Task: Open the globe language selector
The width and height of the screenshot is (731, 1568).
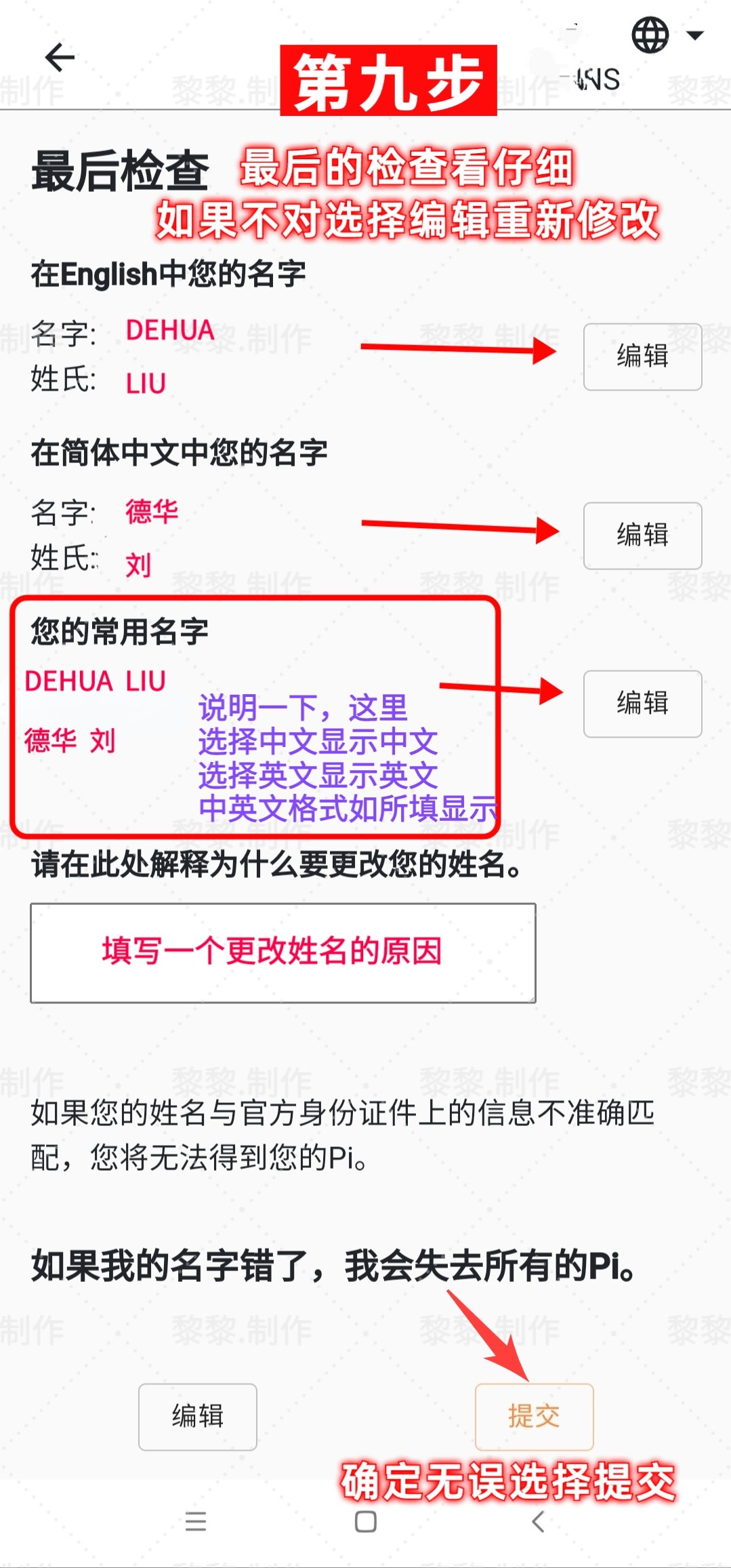Action: (667, 35)
